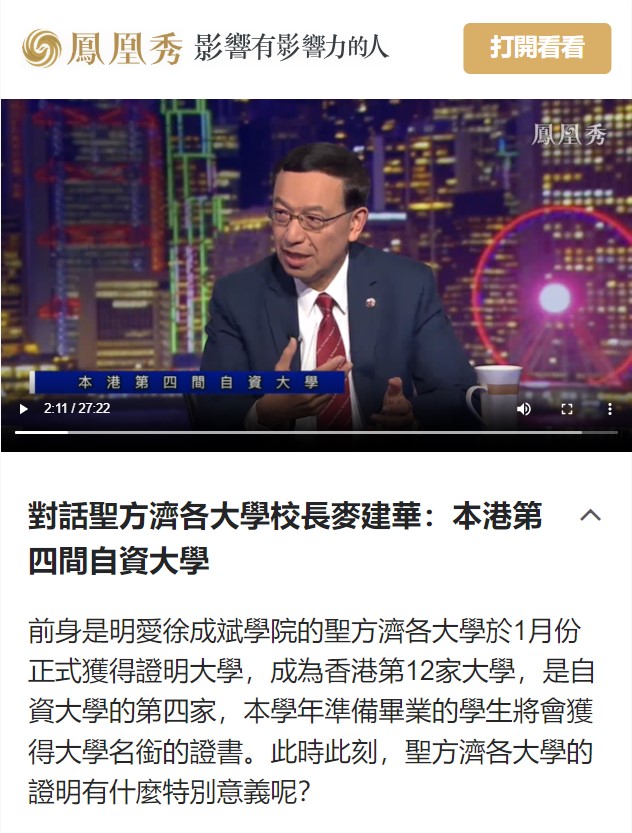Open the video overflow menu
The width and height of the screenshot is (632, 833).
pyautogui.click(x=610, y=409)
